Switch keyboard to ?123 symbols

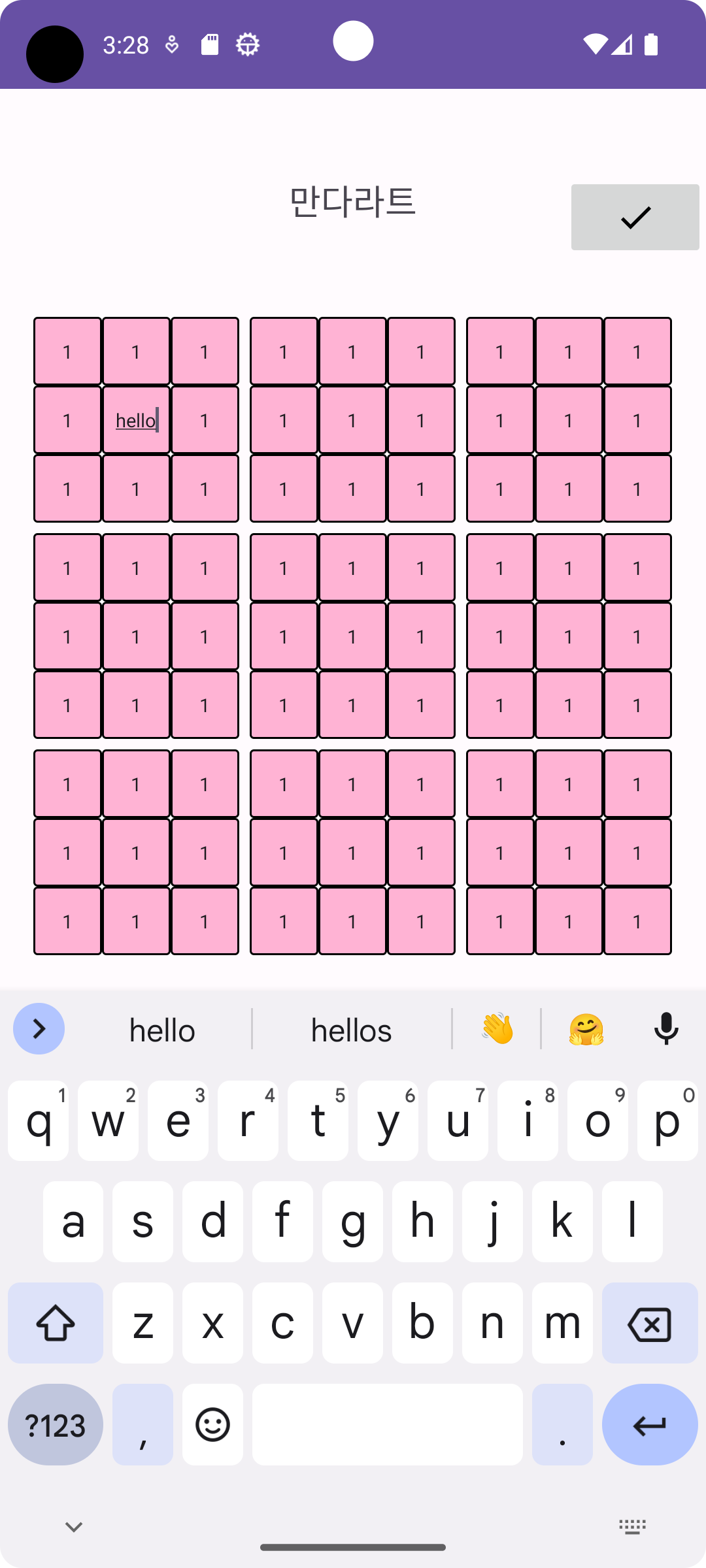pos(56,1425)
